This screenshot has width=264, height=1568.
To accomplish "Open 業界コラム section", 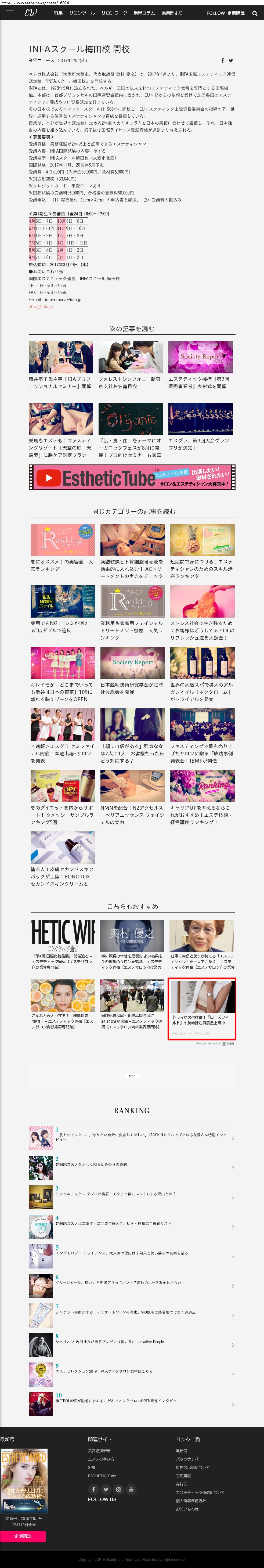I will [144, 13].
